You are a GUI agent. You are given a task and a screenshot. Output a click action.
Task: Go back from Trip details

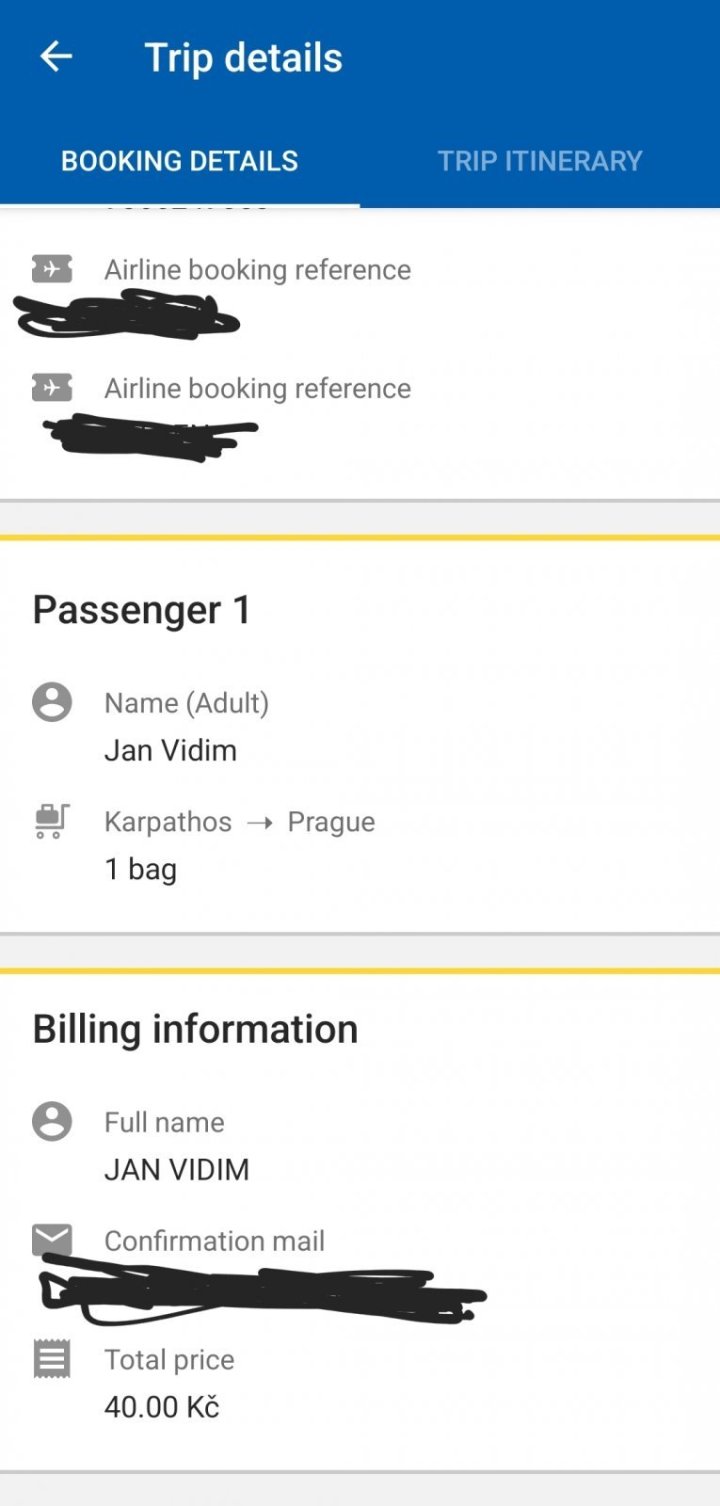click(x=56, y=57)
